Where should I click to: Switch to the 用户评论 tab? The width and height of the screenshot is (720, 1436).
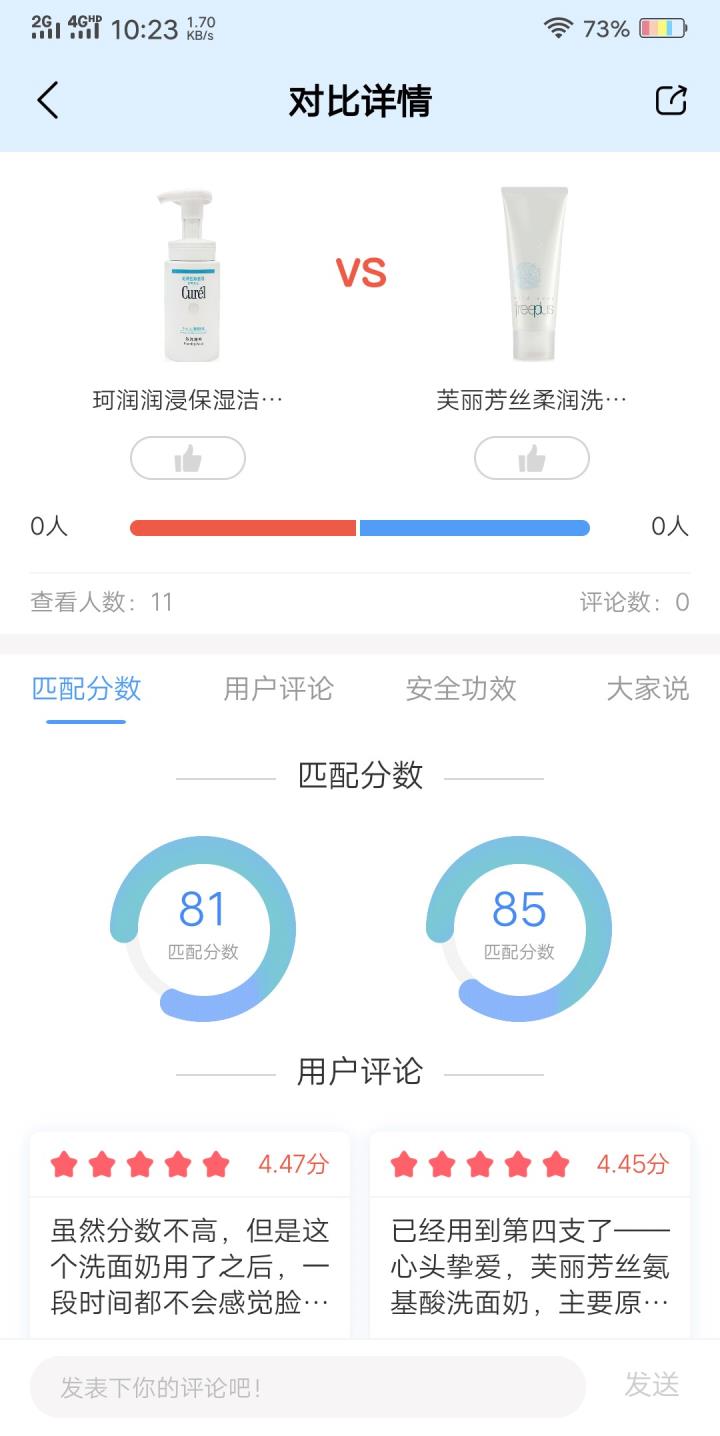(278, 689)
